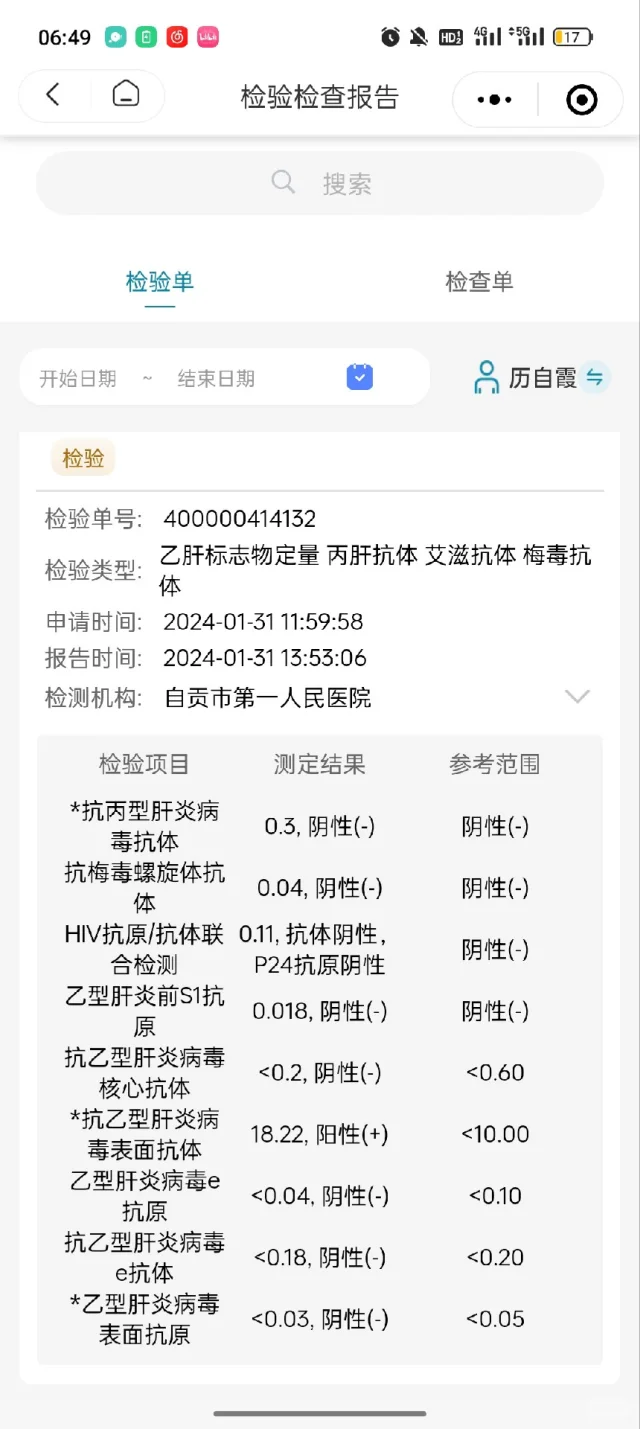This screenshot has height=1429, width=640.
Task: Switch to the 检查单 tab
Action: click(479, 282)
